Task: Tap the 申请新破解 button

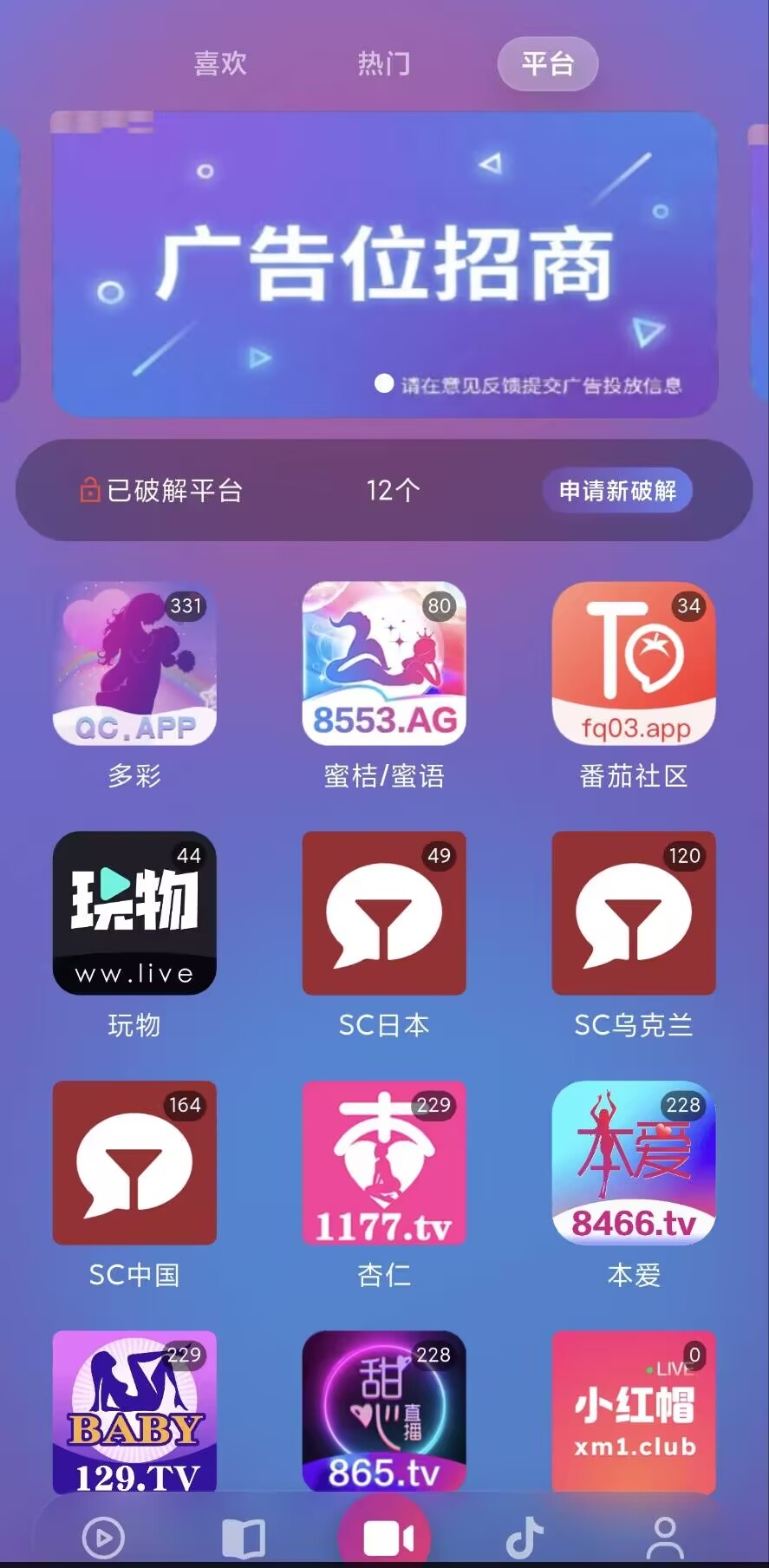Action: pyautogui.click(x=616, y=491)
